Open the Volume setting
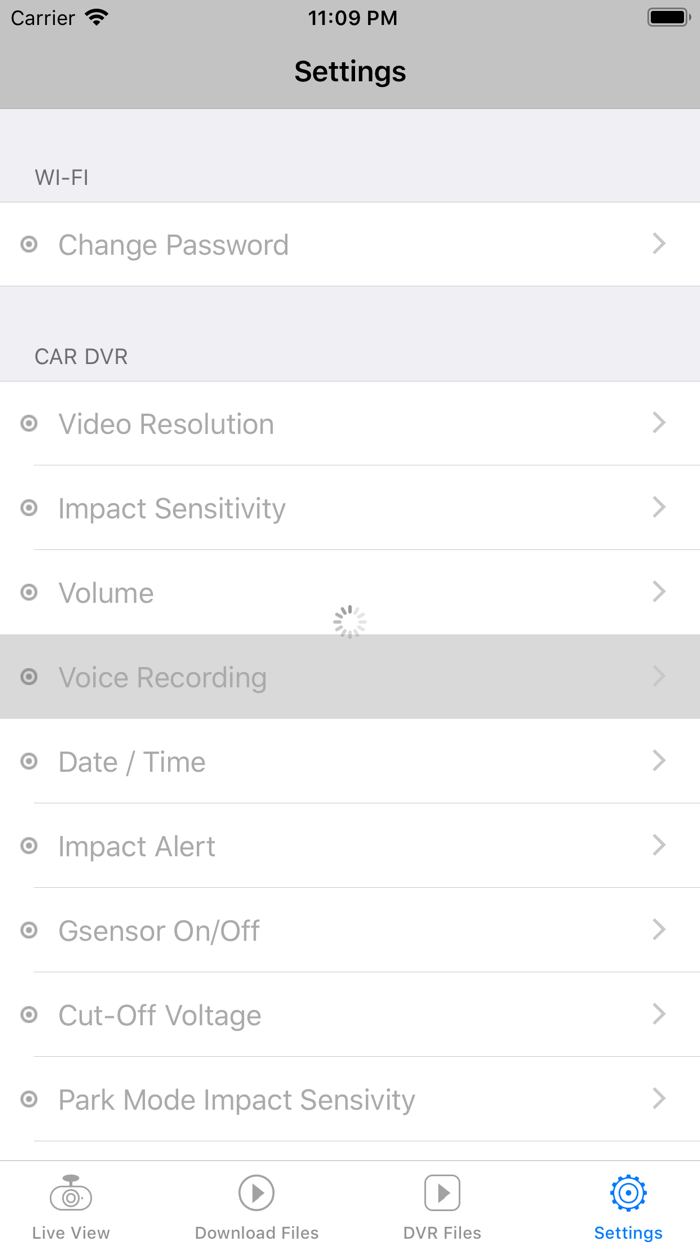700x1244 pixels. [350, 592]
